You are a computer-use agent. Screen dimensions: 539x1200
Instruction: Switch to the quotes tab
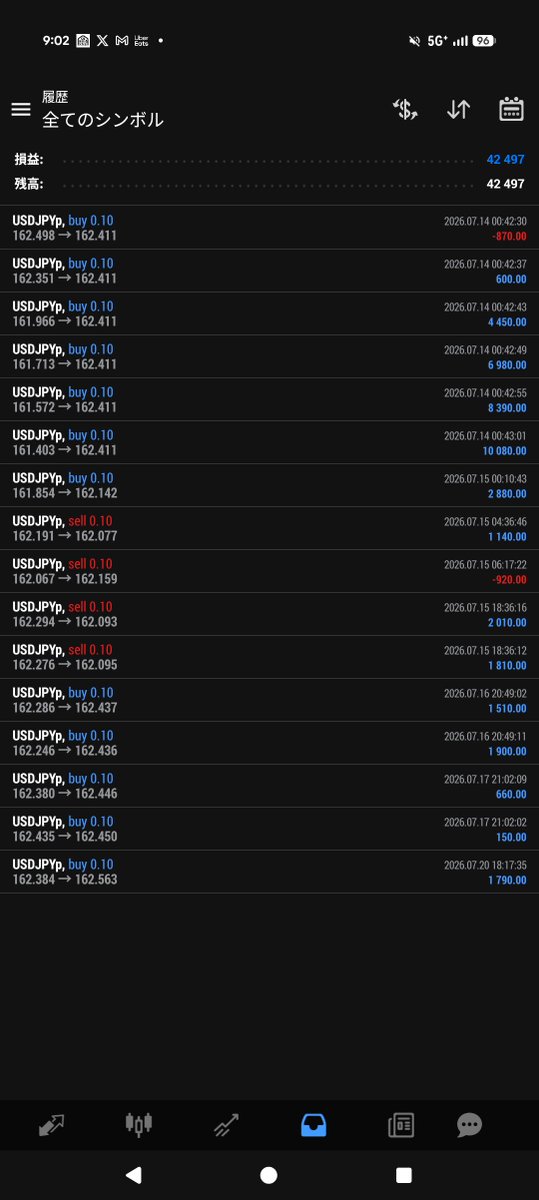[51, 1125]
